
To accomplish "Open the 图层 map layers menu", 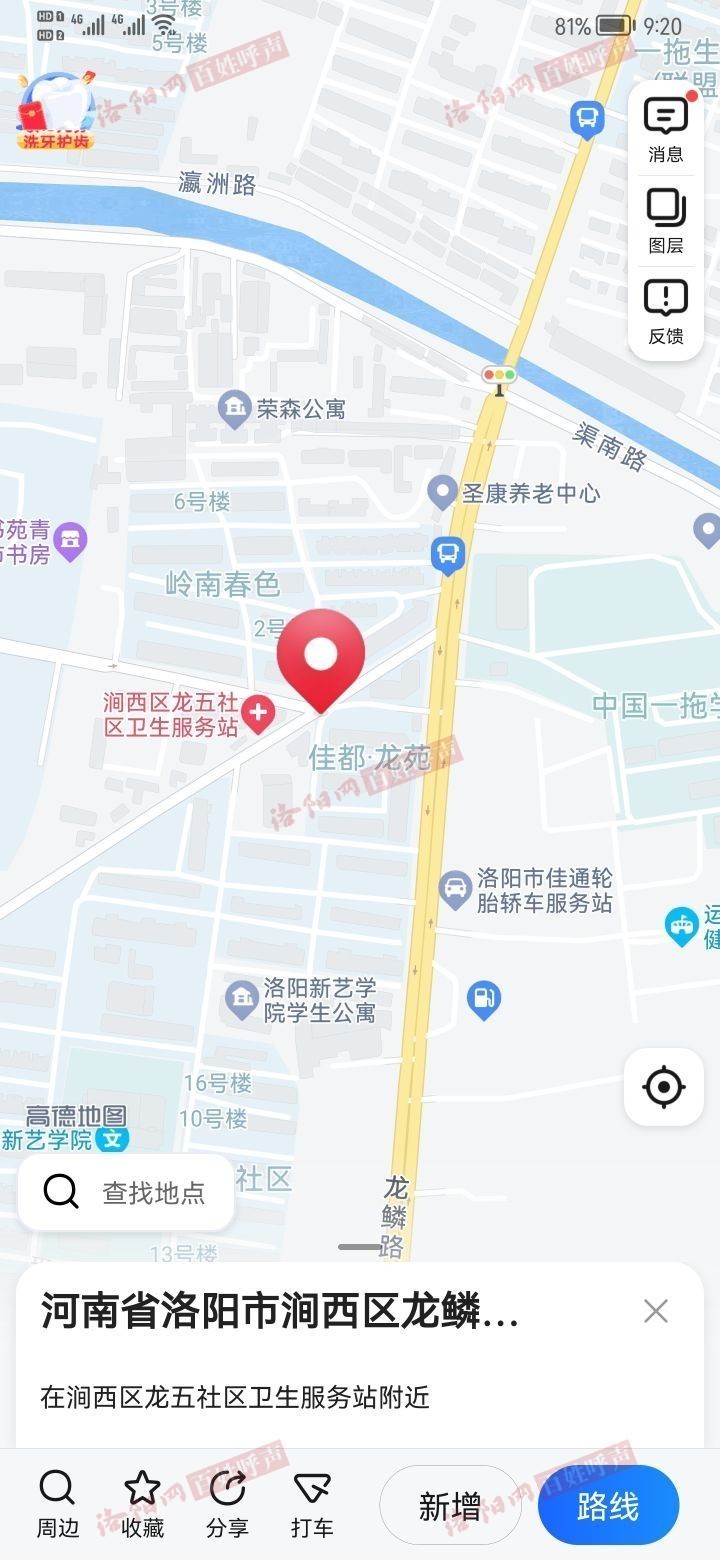I will coord(665,221).
